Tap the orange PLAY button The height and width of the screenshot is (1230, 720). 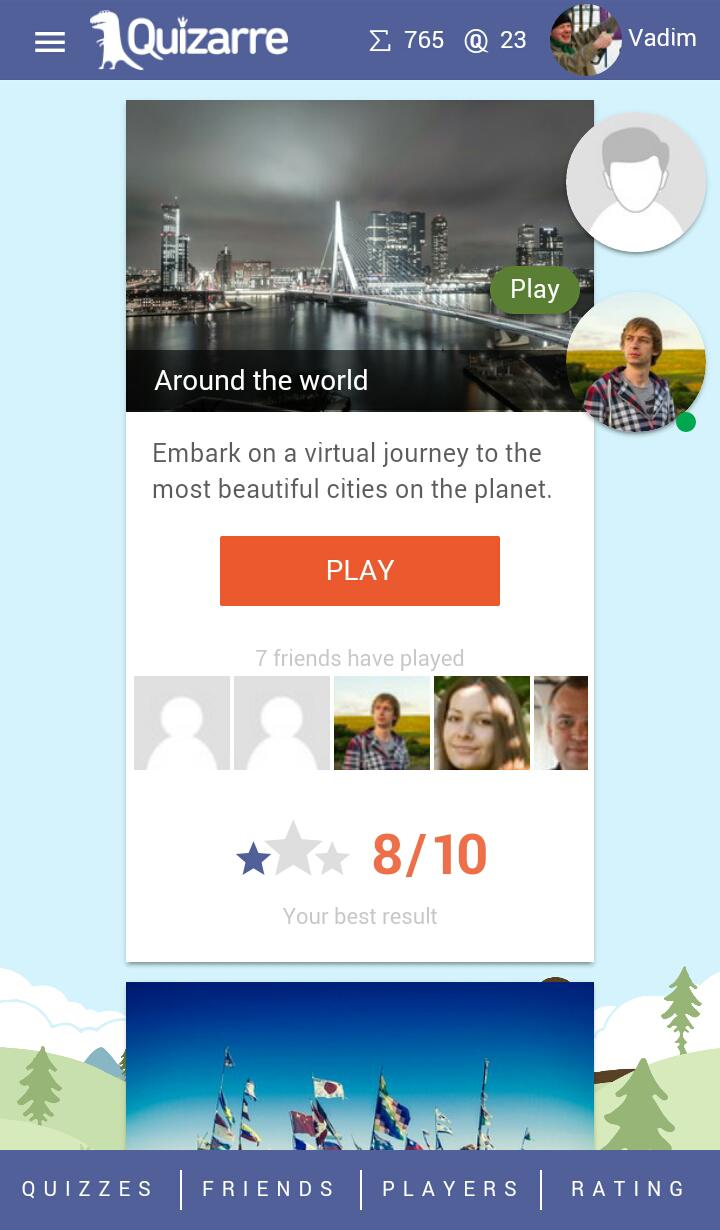360,571
